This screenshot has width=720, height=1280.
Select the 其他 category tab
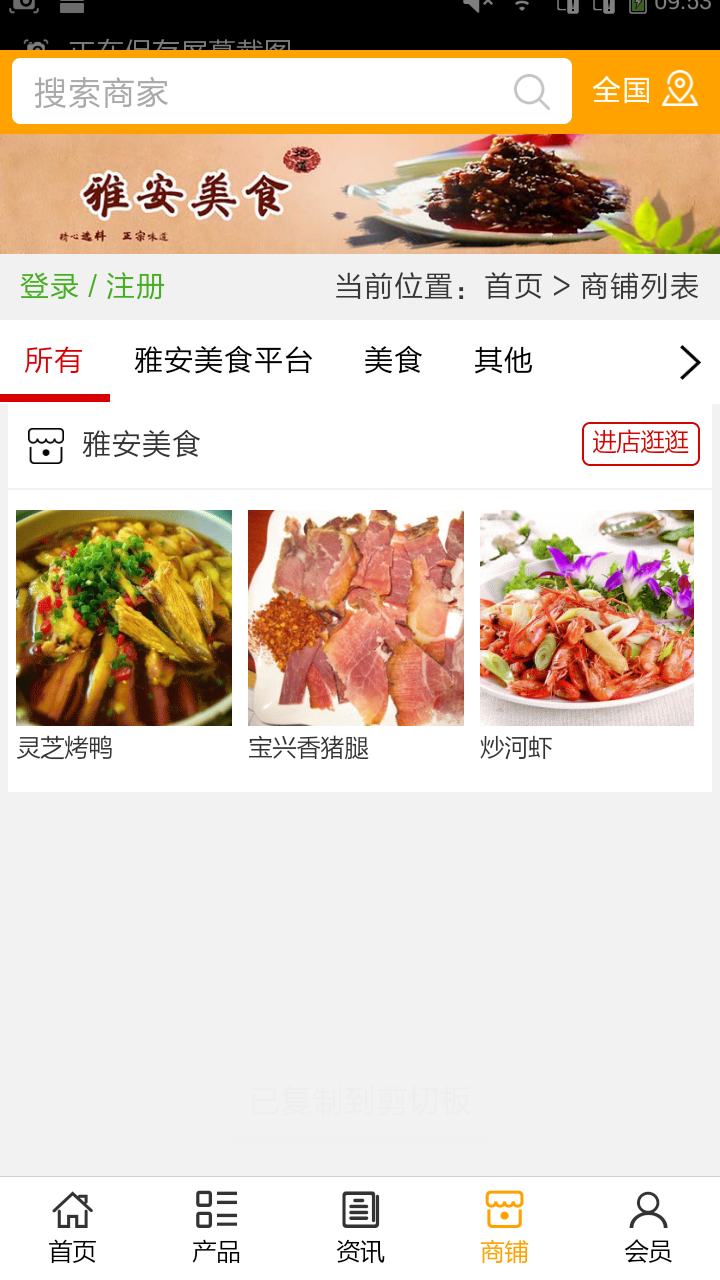(x=503, y=360)
